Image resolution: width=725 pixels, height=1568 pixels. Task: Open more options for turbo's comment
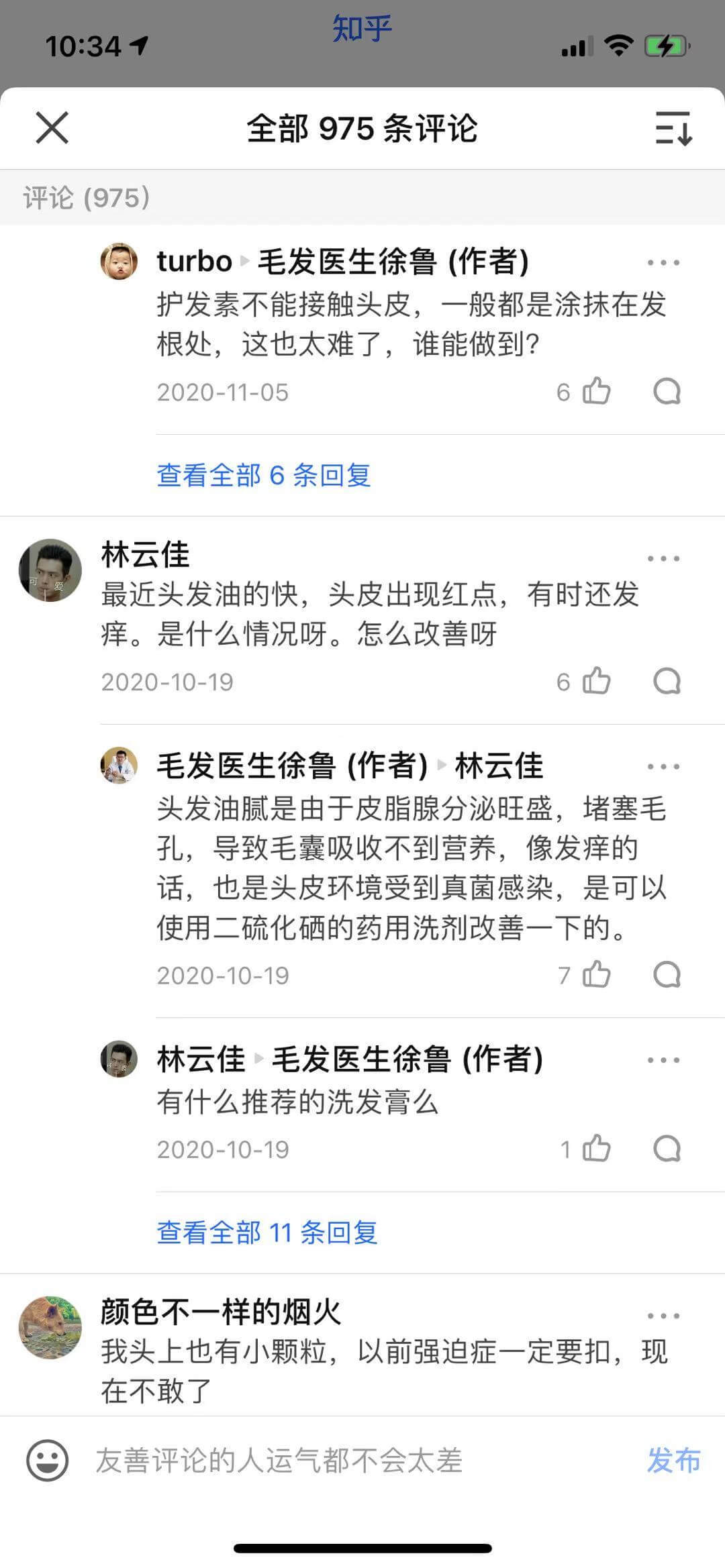[663, 262]
